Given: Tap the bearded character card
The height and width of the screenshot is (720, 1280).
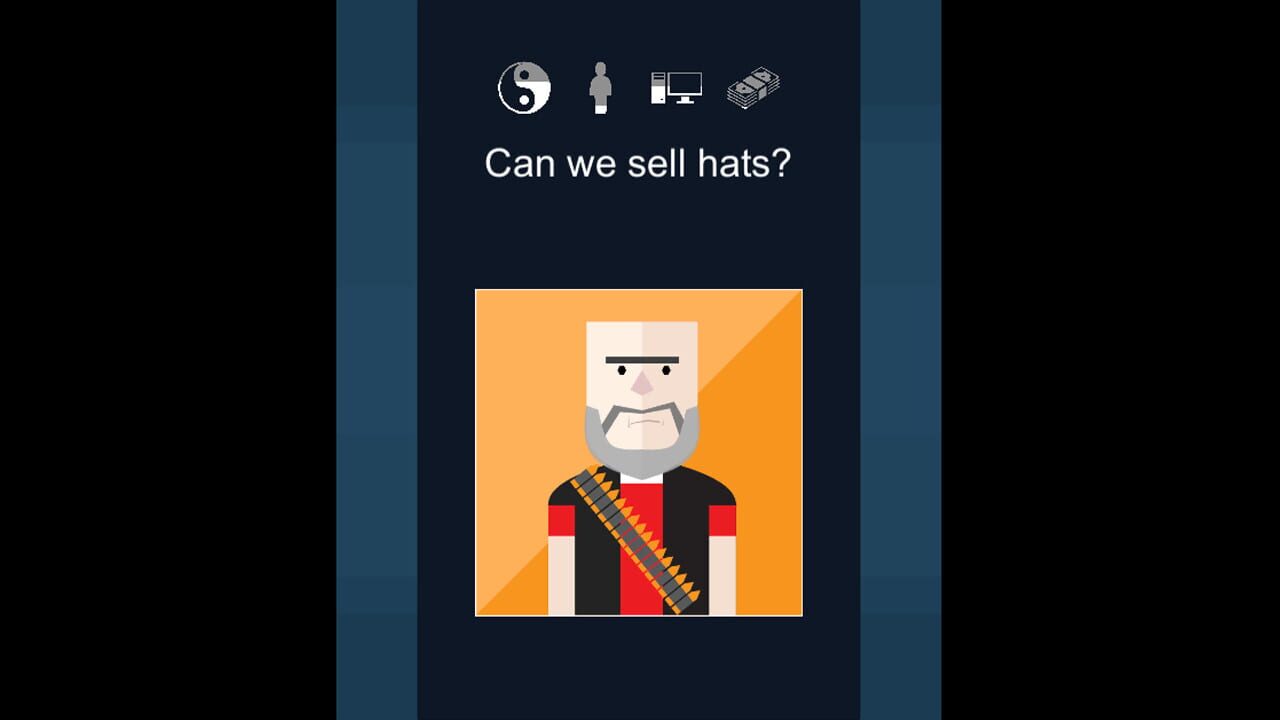Looking at the screenshot, I should click(638, 453).
